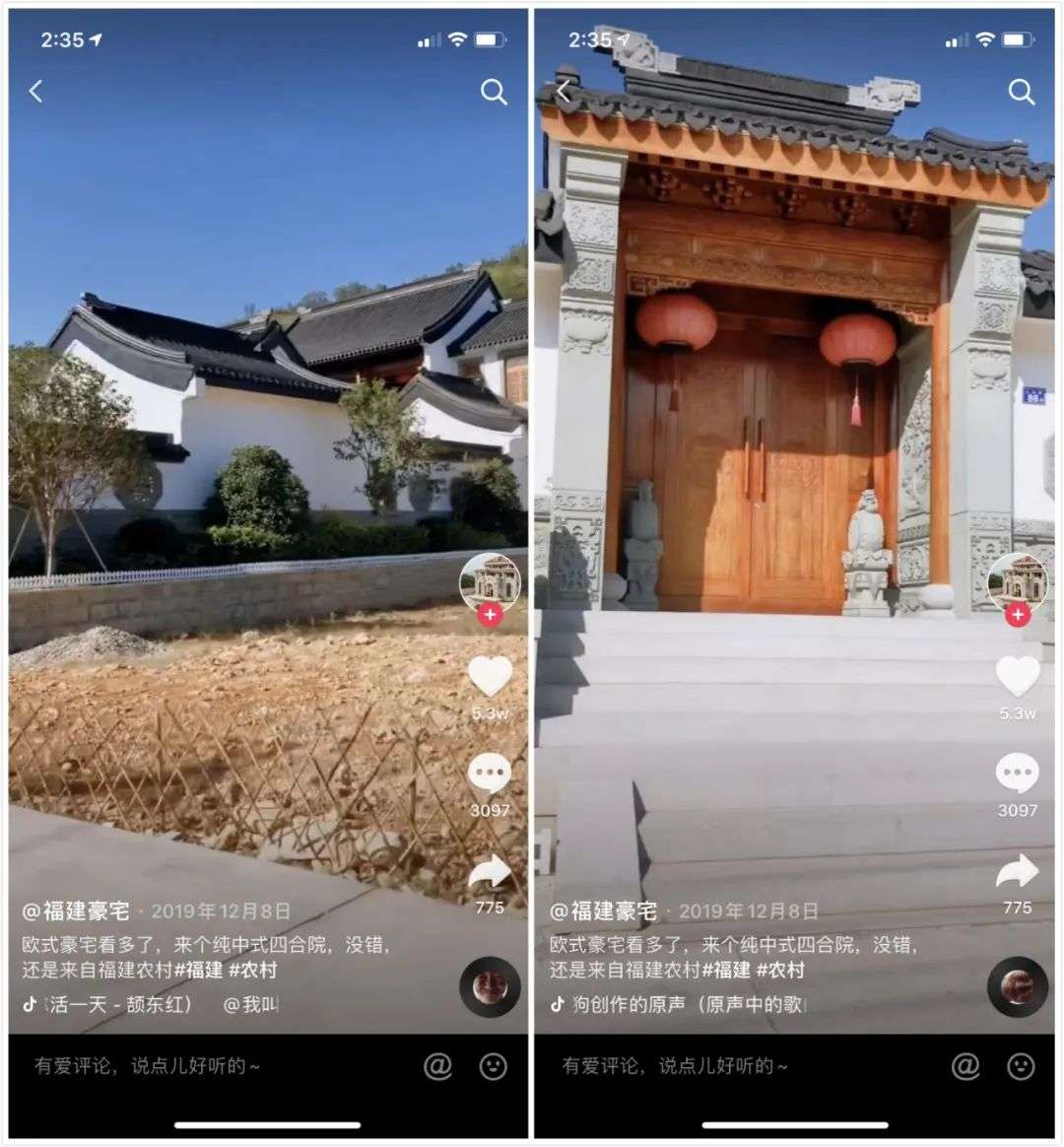Go back from the white-wall courtyard video

click(36, 92)
